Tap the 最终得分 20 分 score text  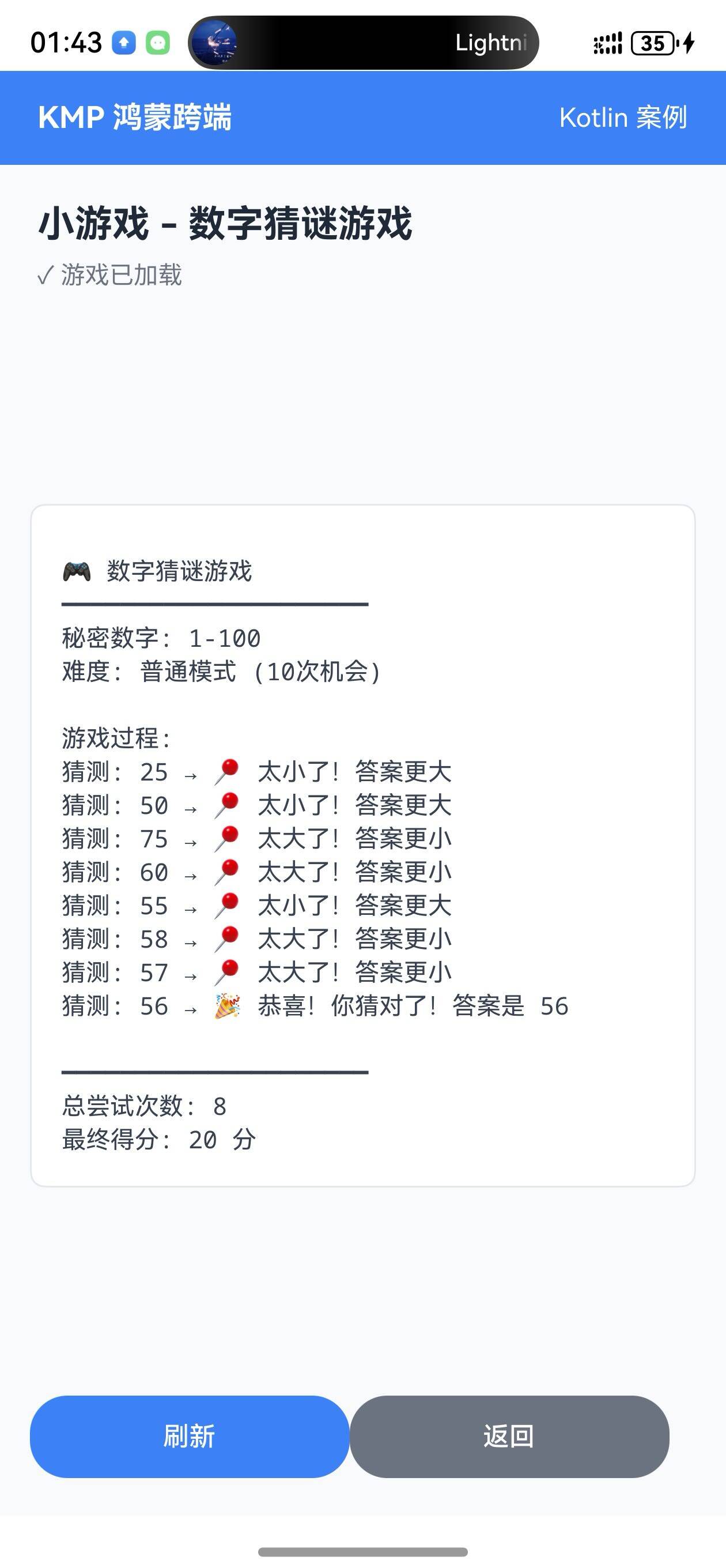tap(157, 1141)
